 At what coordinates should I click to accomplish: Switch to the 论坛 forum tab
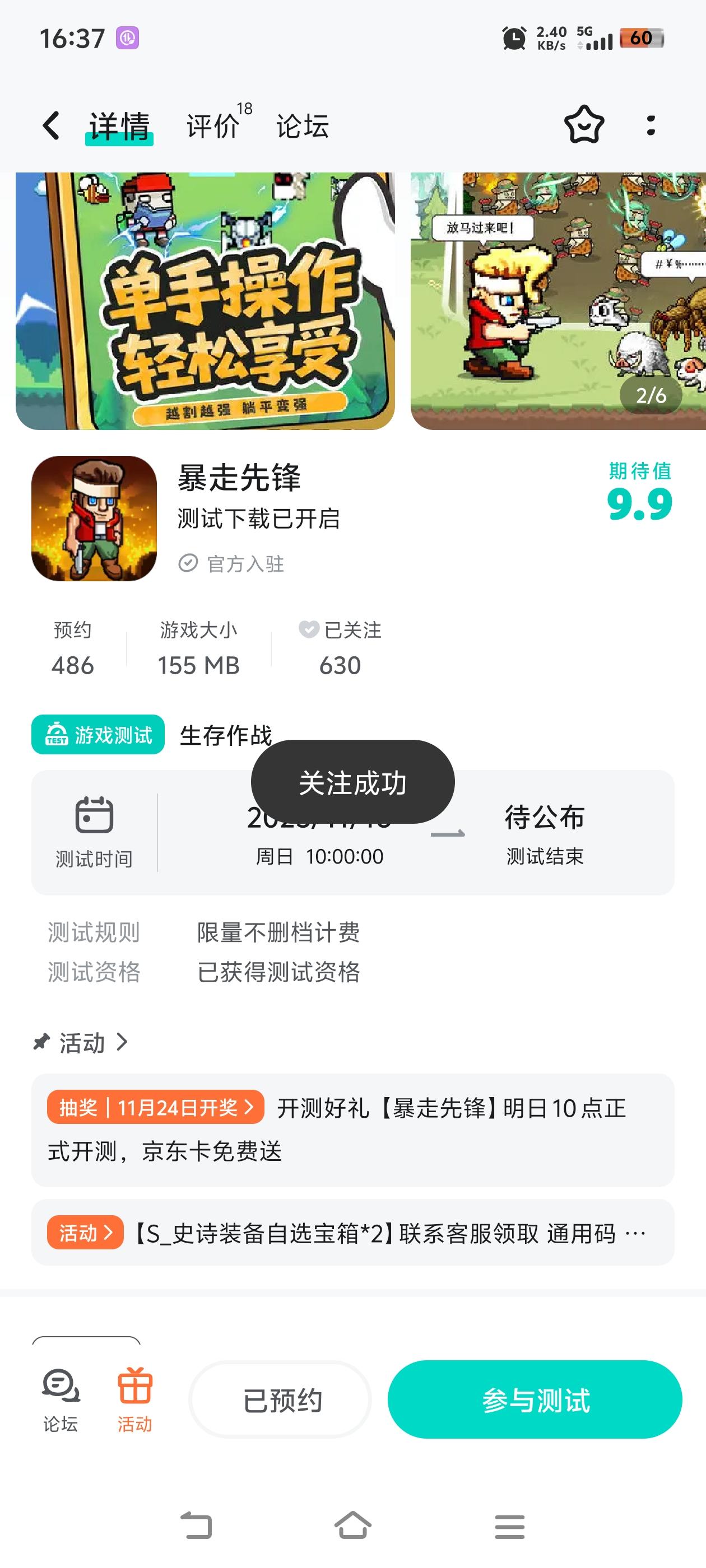[x=302, y=126]
